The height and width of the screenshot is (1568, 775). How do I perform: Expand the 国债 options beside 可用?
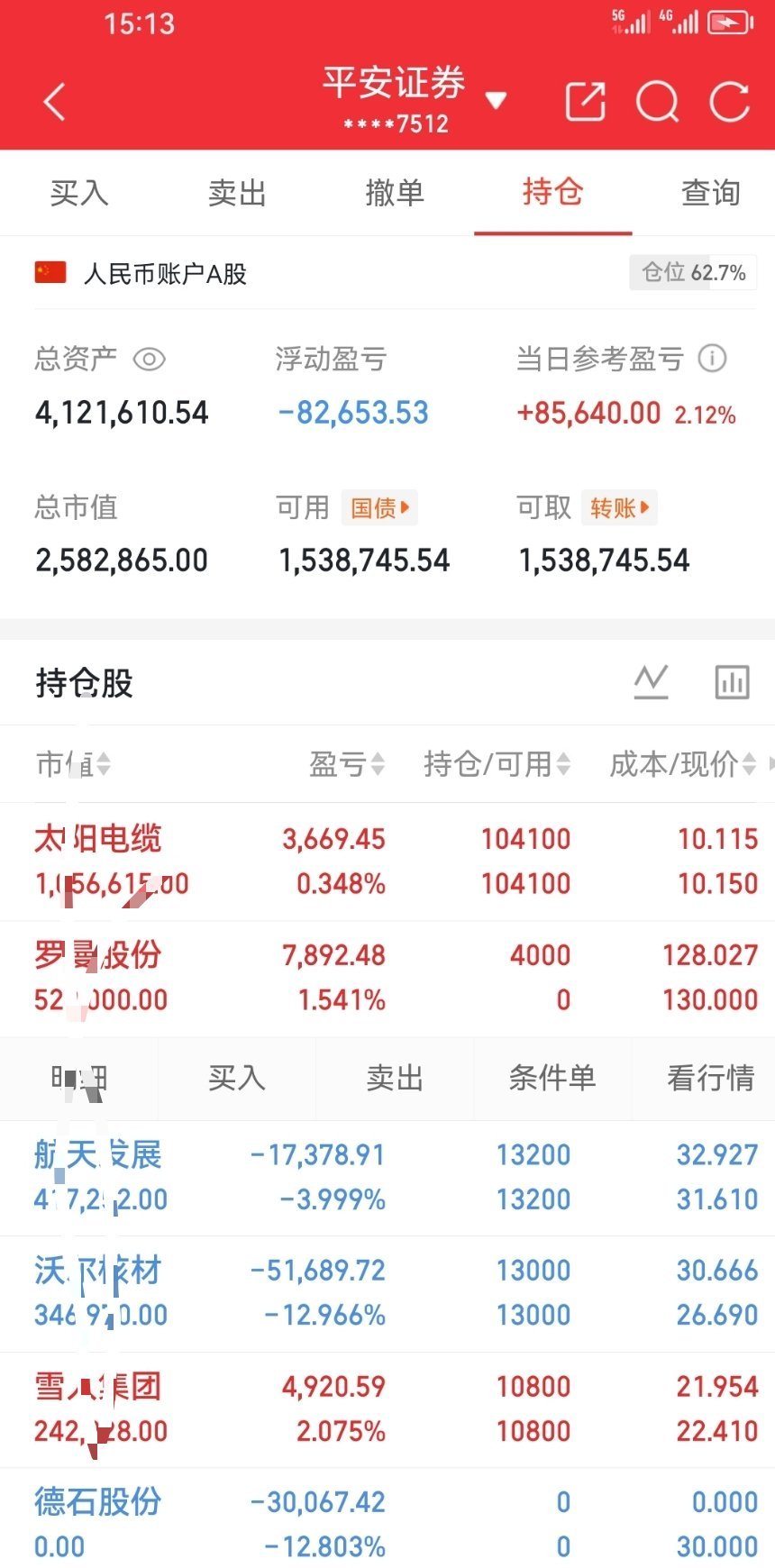click(x=378, y=507)
